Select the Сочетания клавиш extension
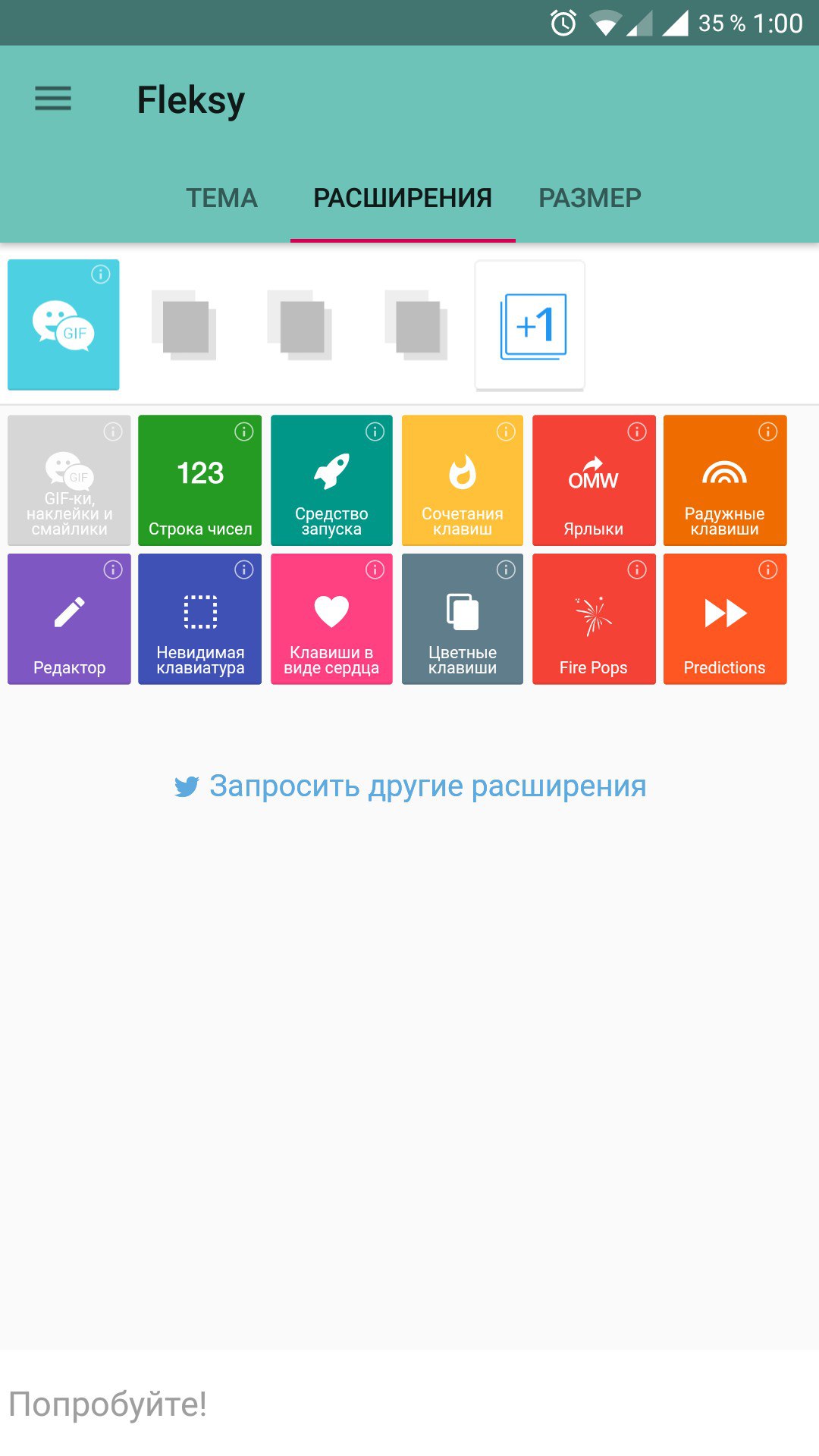 [x=463, y=481]
